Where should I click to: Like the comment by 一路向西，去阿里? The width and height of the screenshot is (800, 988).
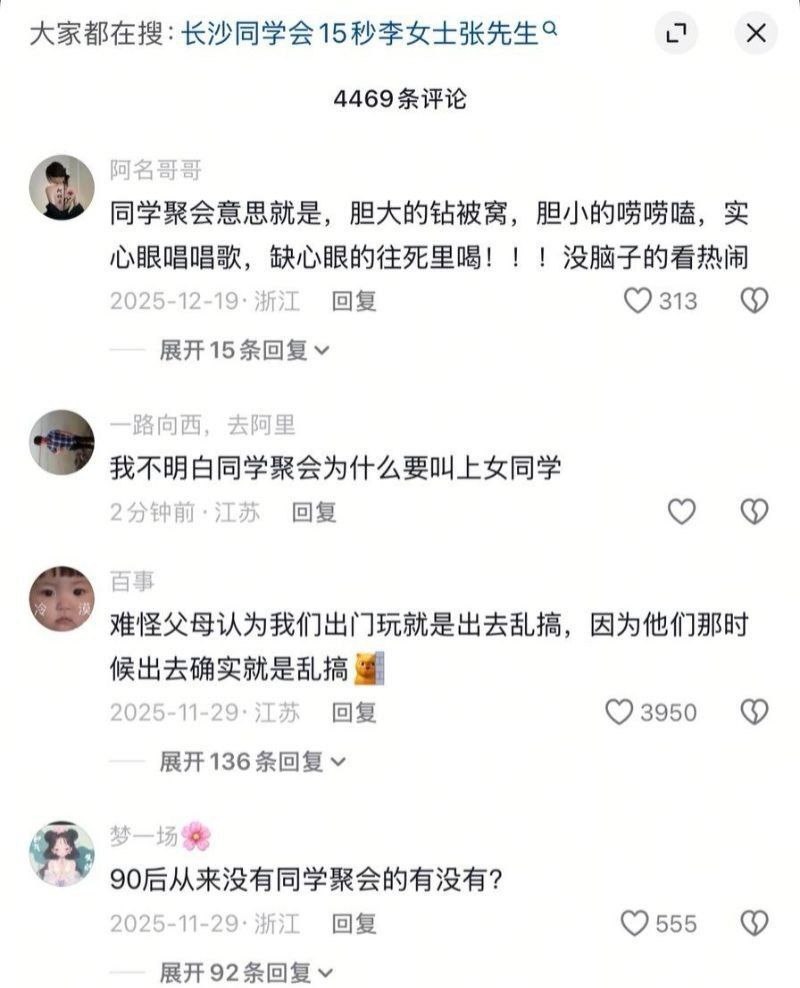681,512
